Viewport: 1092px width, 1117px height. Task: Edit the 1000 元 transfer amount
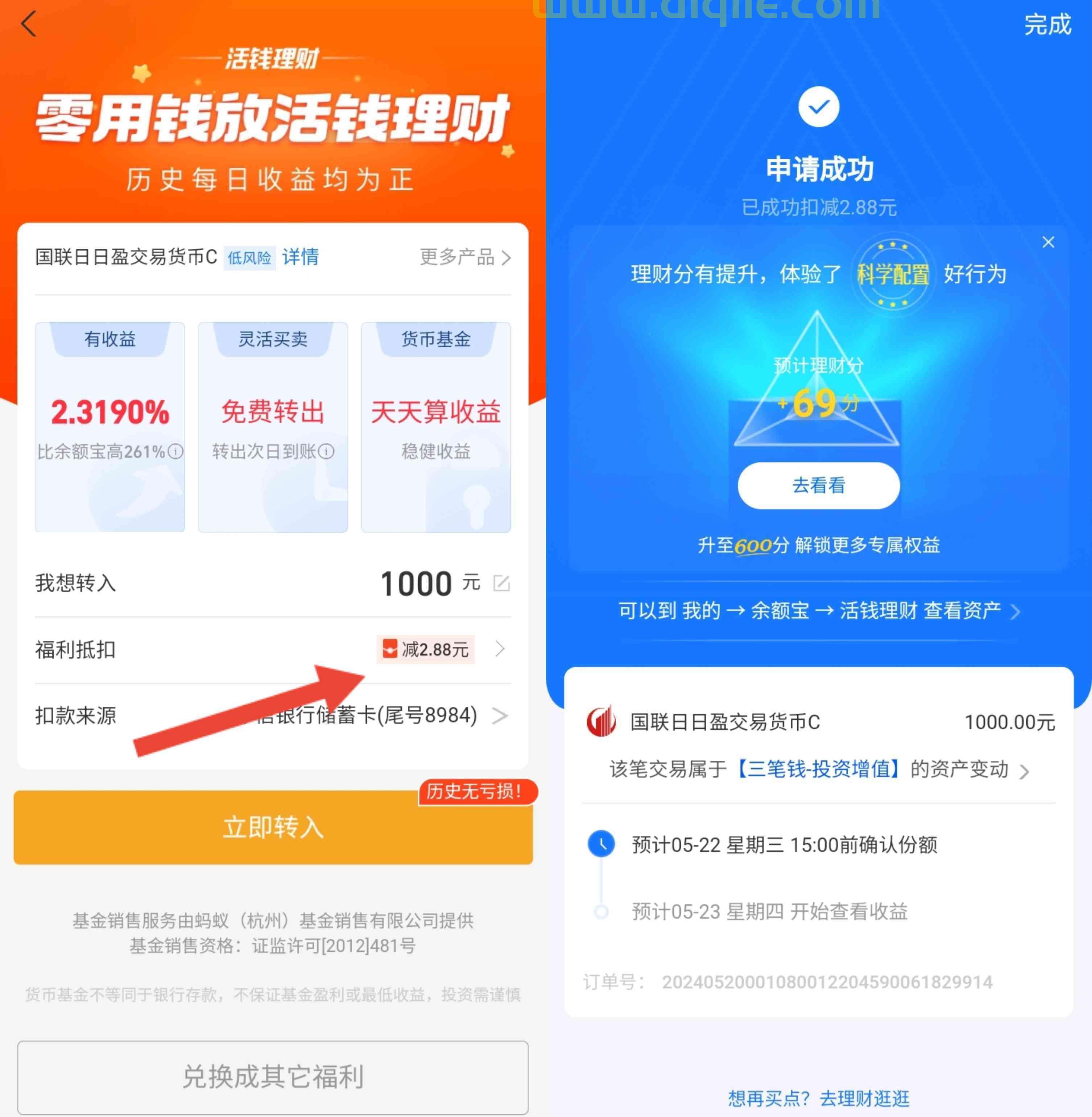(x=501, y=584)
